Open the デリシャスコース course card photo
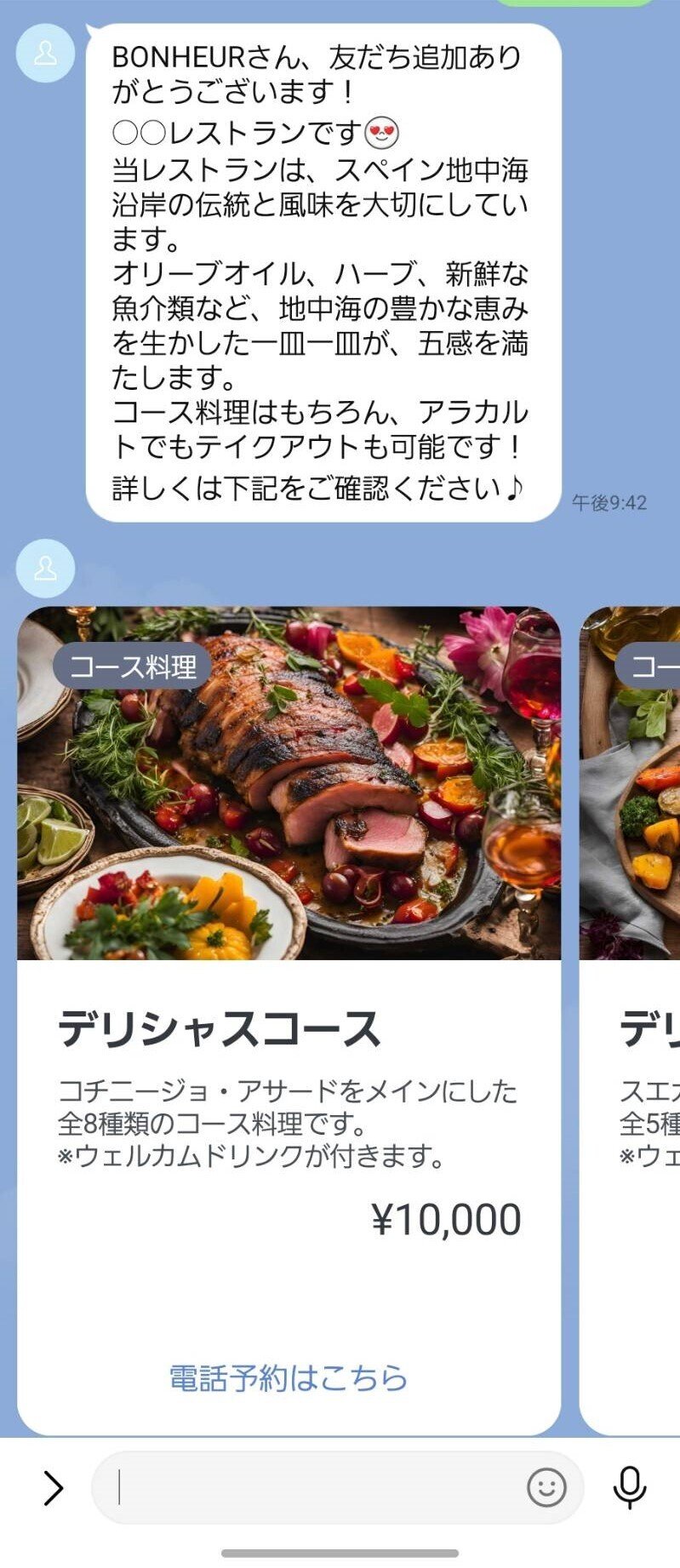Screen dimensions: 680x1568 point(289,783)
